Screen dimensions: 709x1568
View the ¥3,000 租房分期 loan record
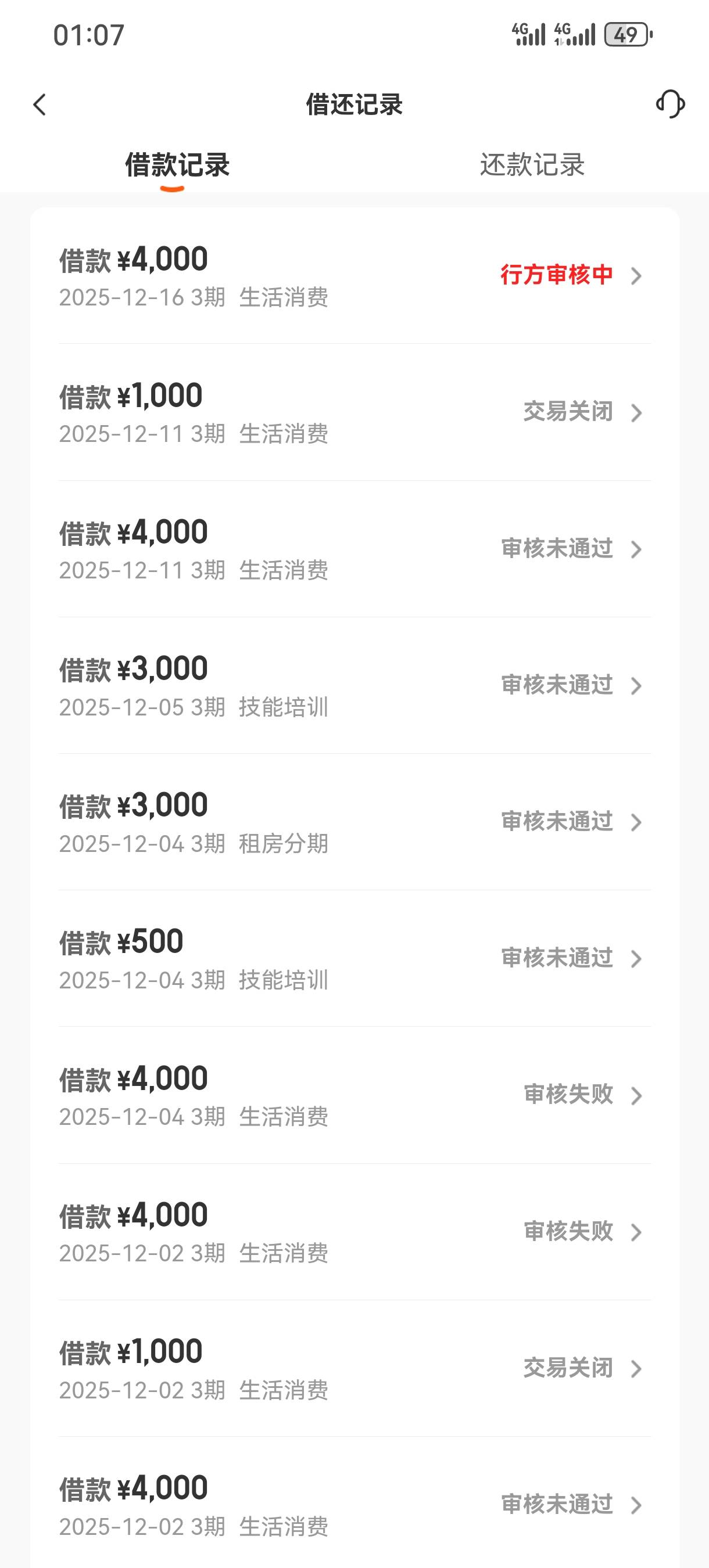click(354, 822)
